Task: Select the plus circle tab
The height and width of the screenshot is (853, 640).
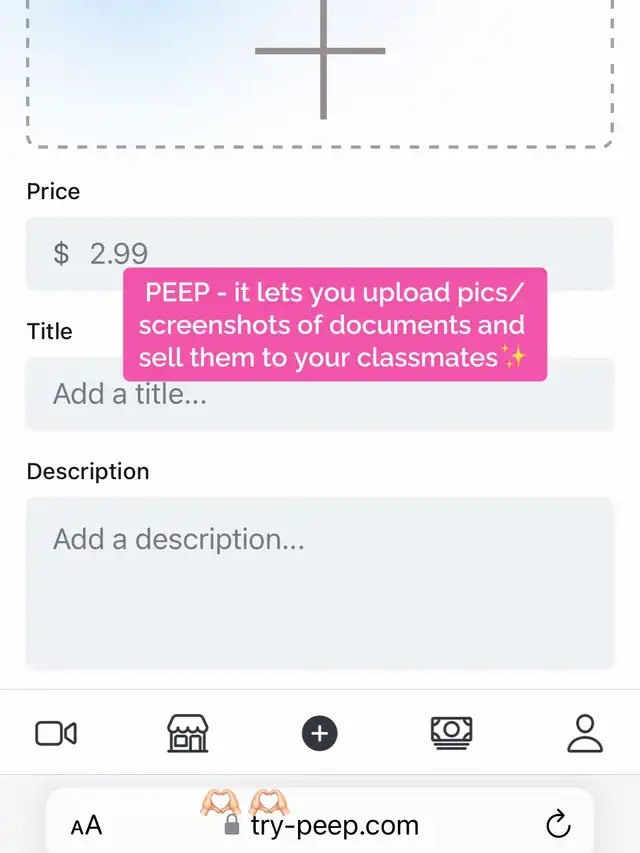Action: pyautogui.click(x=320, y=734)
